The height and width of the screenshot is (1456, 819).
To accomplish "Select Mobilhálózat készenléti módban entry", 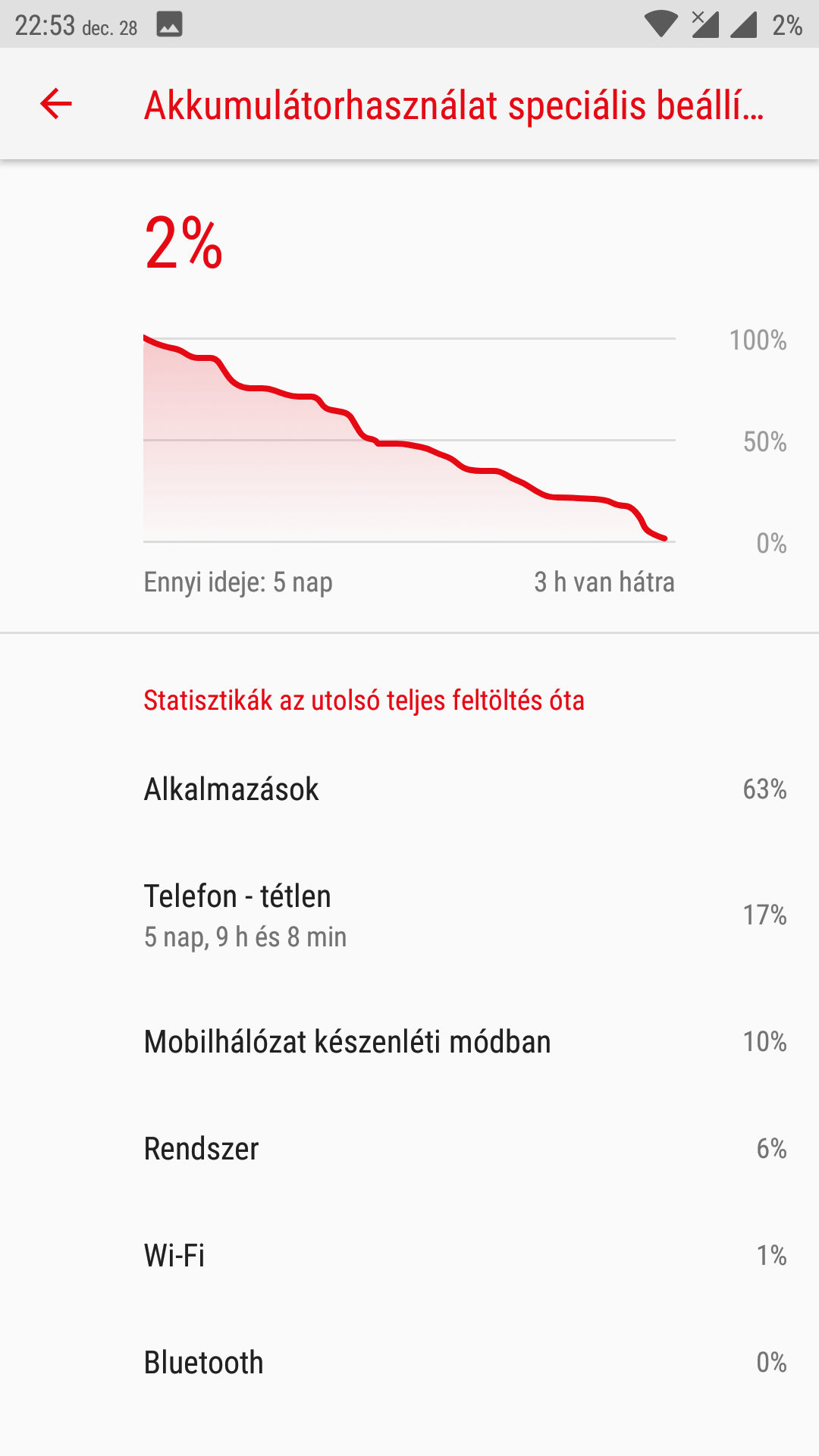I will coord(409,1042).
